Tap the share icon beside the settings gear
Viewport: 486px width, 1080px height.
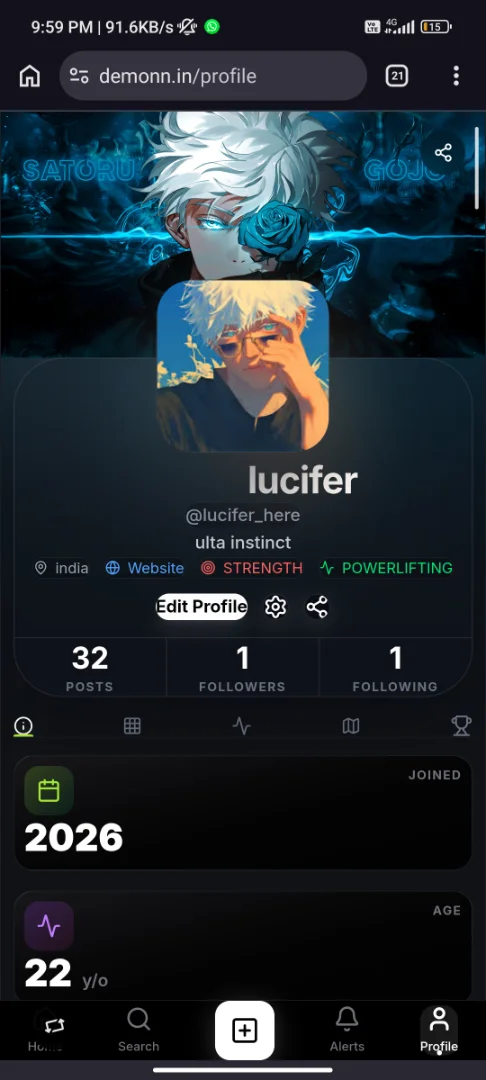317,607
